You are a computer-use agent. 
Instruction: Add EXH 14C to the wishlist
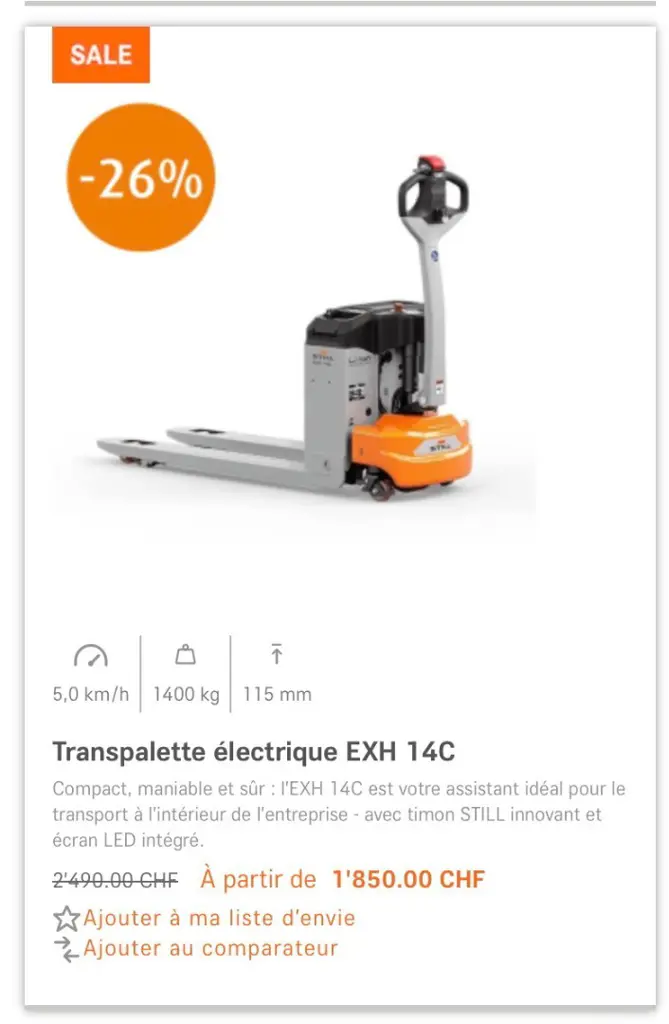coord(205,918)
